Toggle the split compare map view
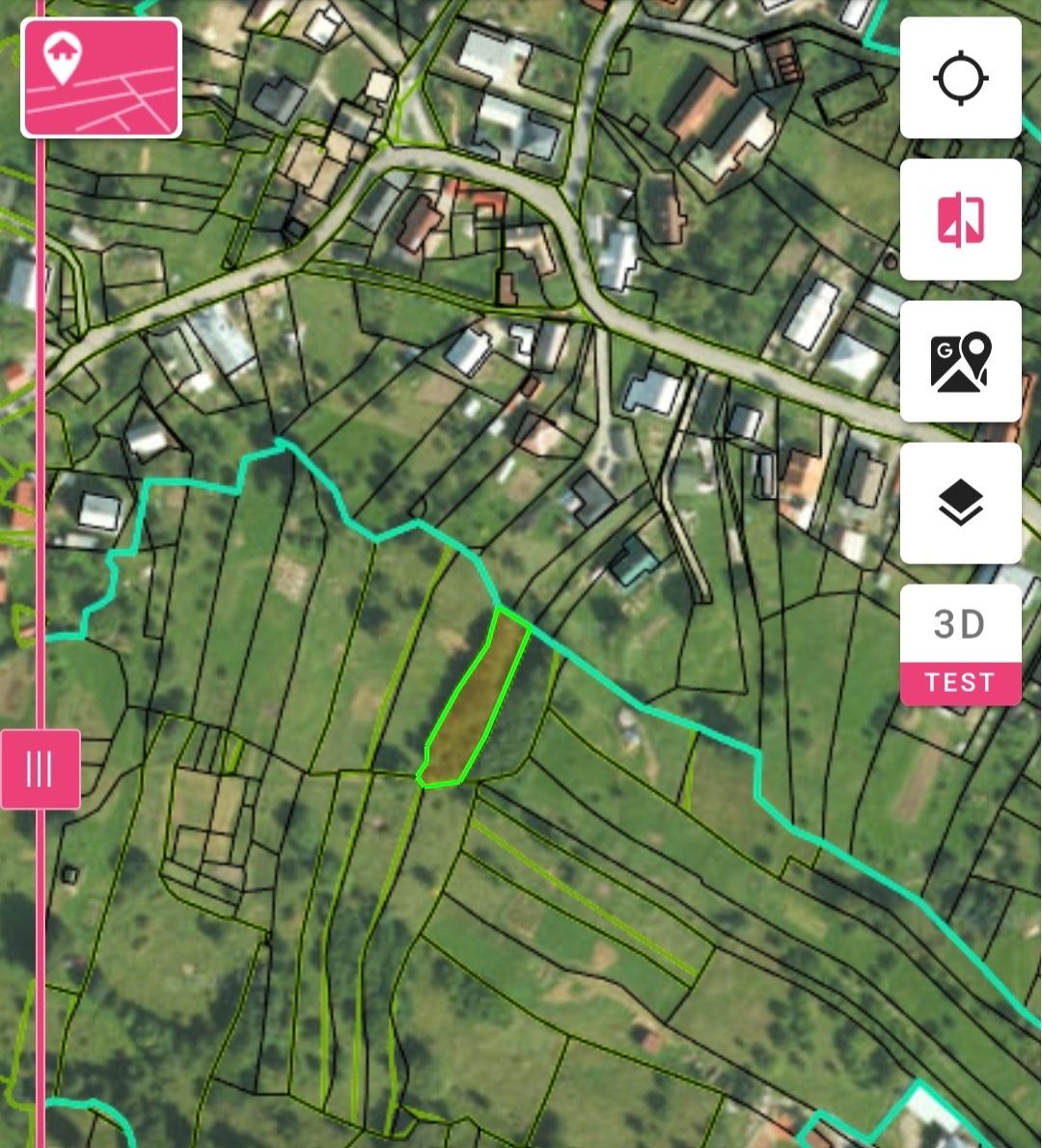This screenshot has height=1148, width=1042. (x=960, y=220)
